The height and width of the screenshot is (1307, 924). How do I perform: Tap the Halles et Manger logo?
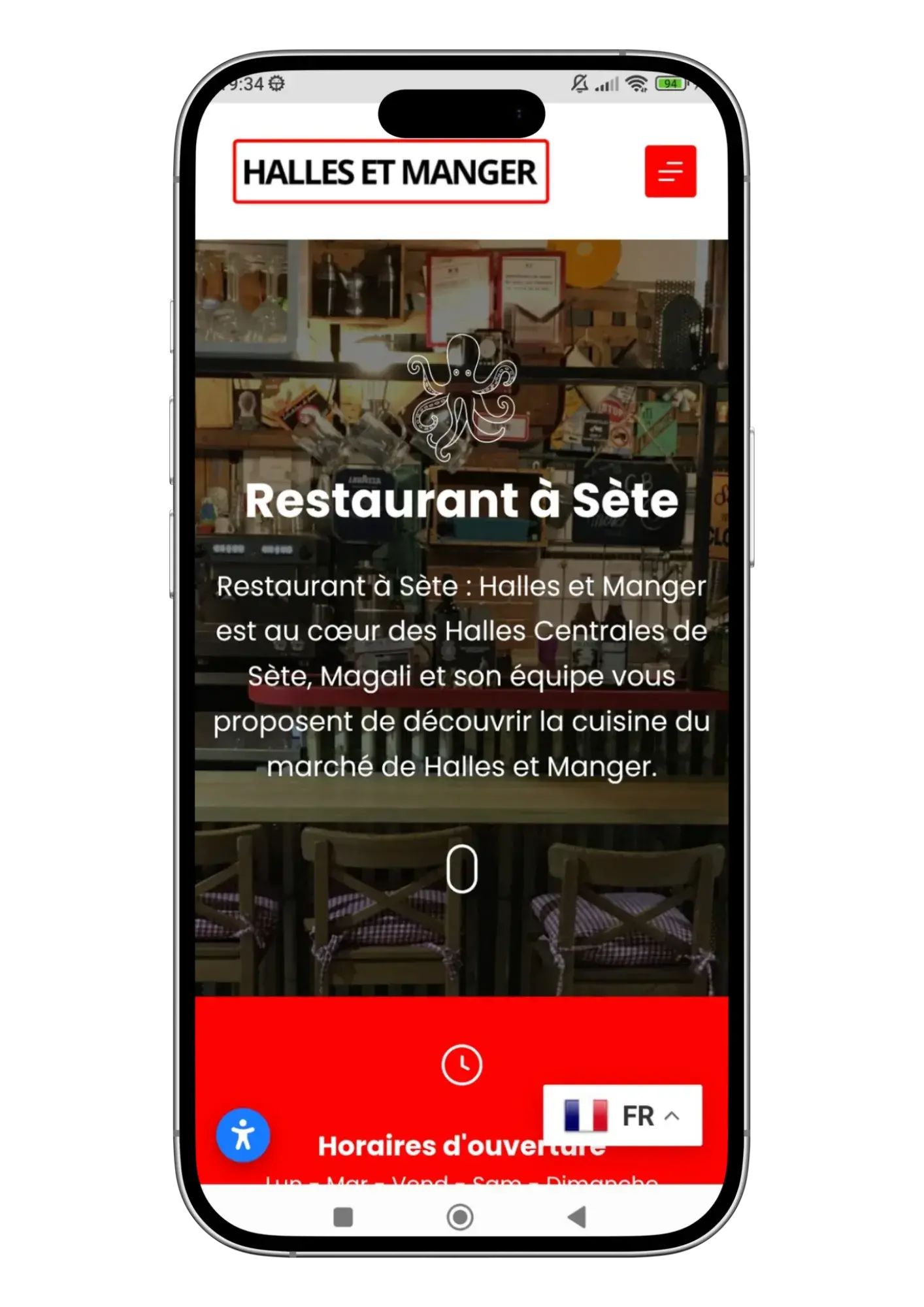click(390, 172)
